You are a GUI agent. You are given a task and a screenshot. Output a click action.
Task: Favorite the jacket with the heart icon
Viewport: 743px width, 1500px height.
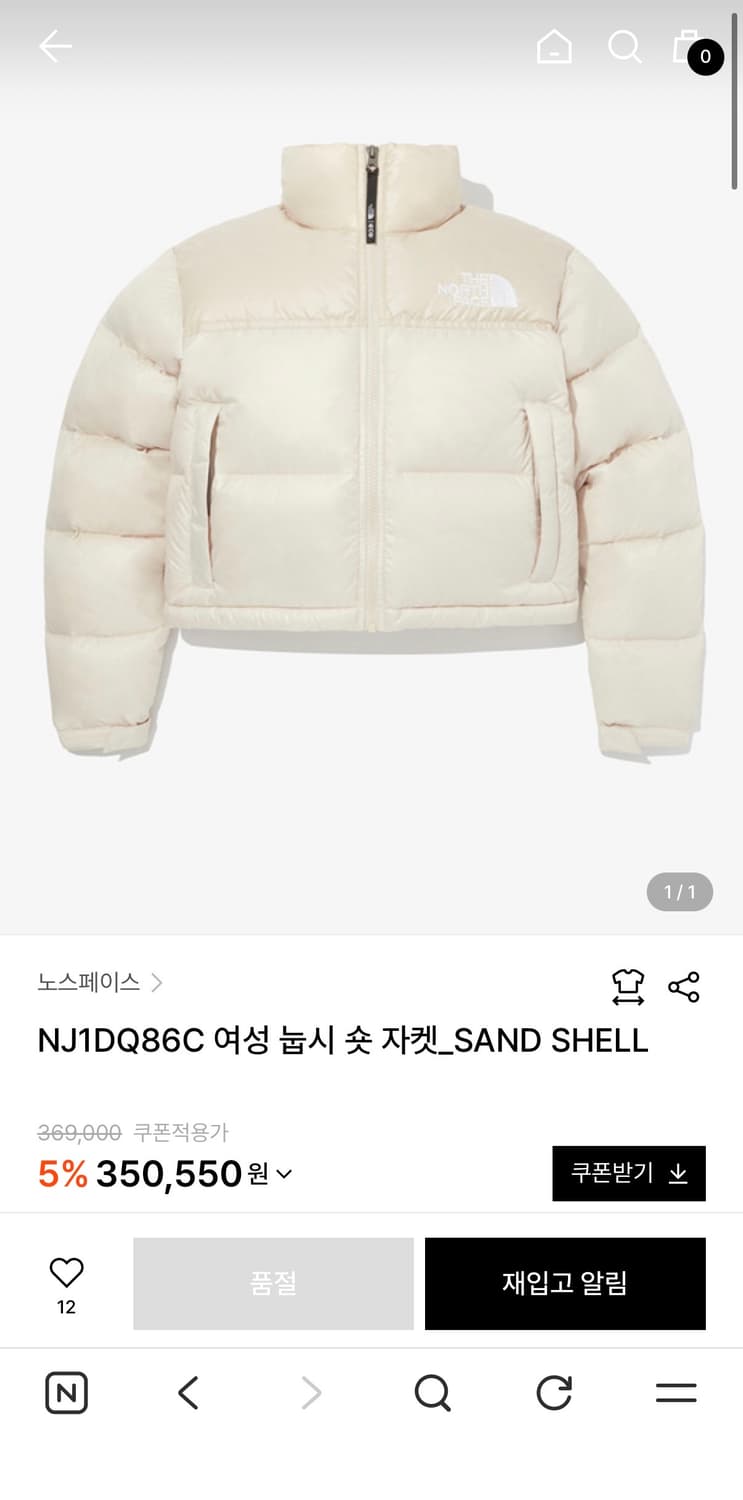tap(66, 1272)
